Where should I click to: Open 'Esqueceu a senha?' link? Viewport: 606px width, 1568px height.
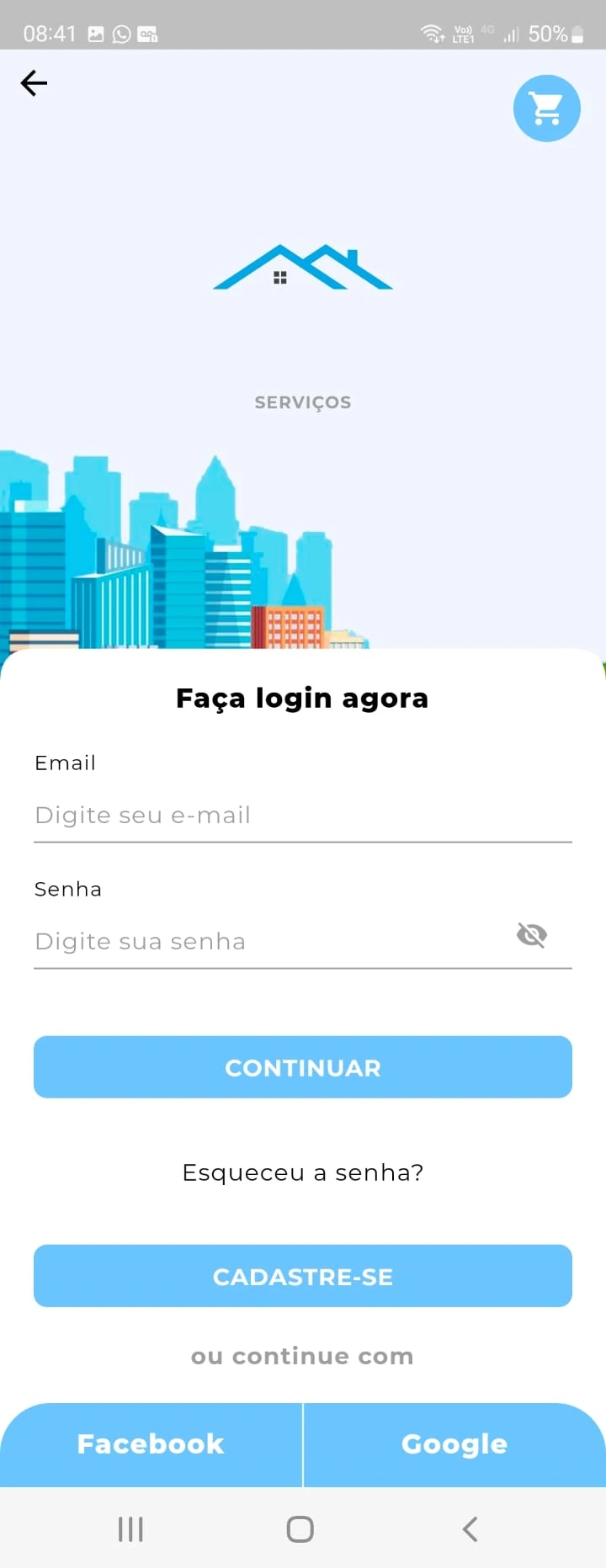[x=303, y=1172]
